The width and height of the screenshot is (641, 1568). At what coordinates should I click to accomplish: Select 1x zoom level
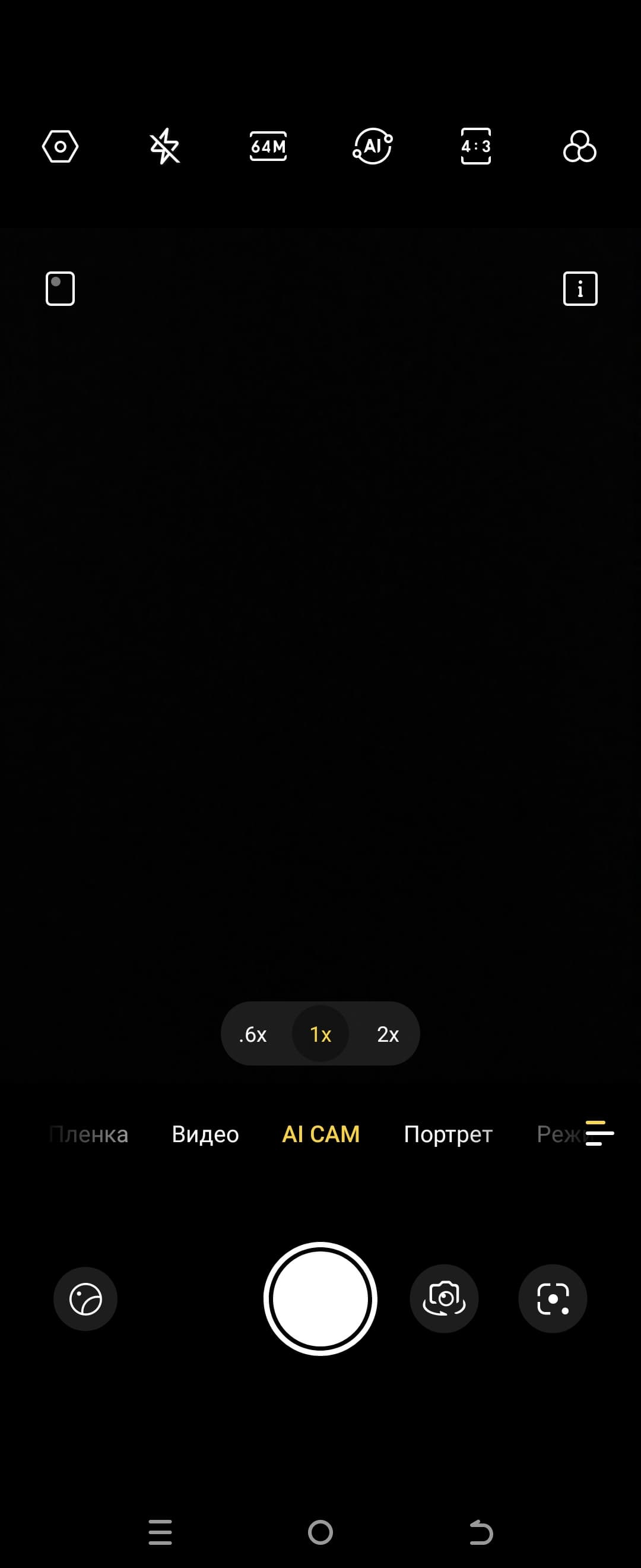(x=320, y=1034)
